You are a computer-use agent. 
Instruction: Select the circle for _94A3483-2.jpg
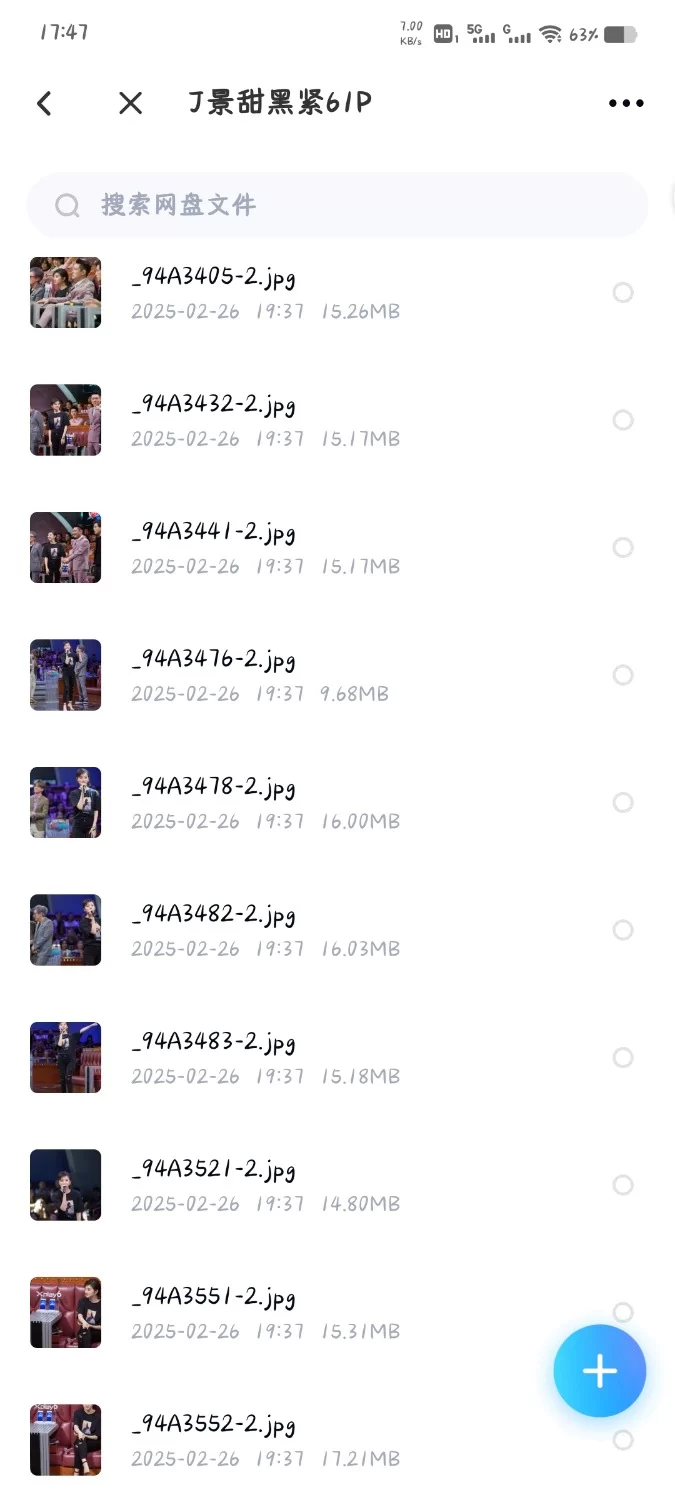tap(623, 1057)
